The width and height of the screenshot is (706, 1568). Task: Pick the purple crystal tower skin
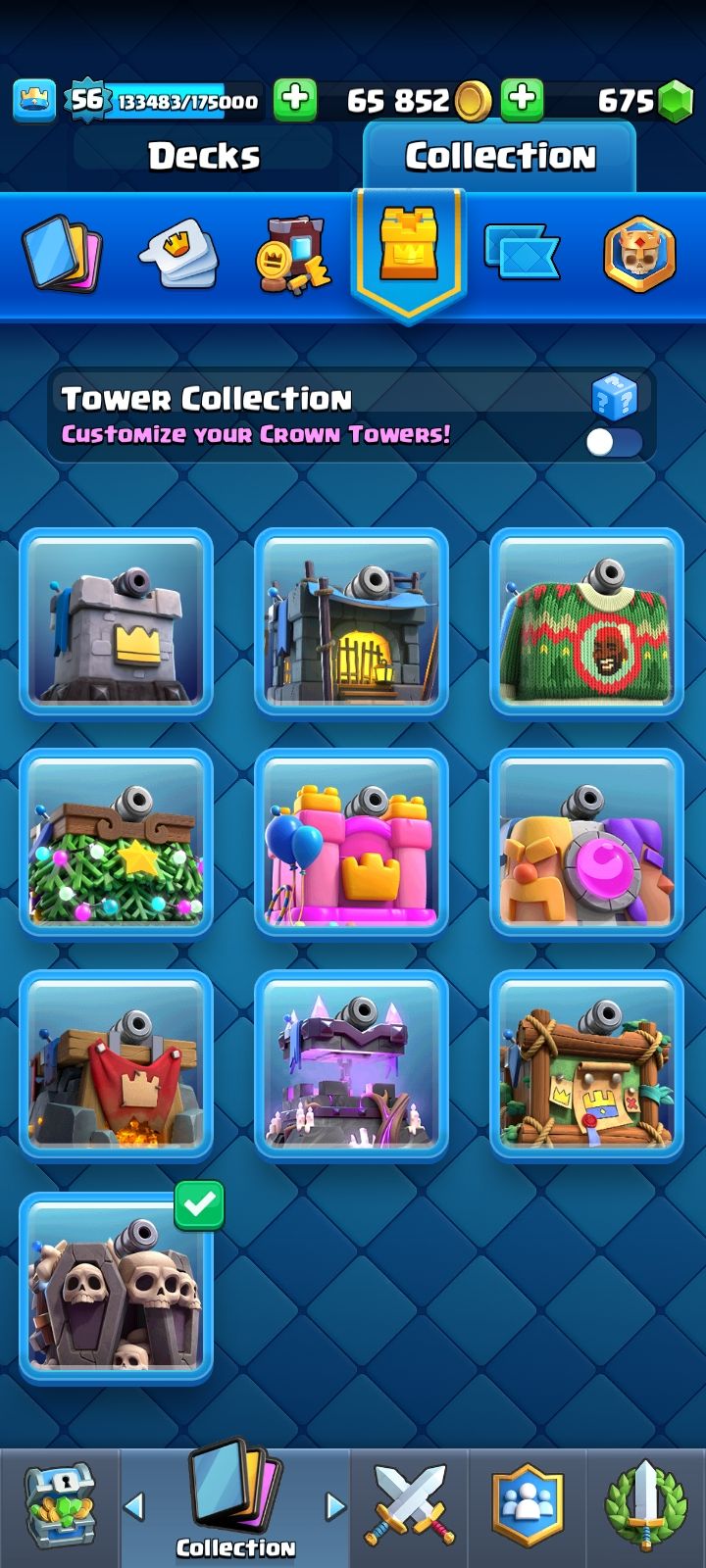(351, 1064)
